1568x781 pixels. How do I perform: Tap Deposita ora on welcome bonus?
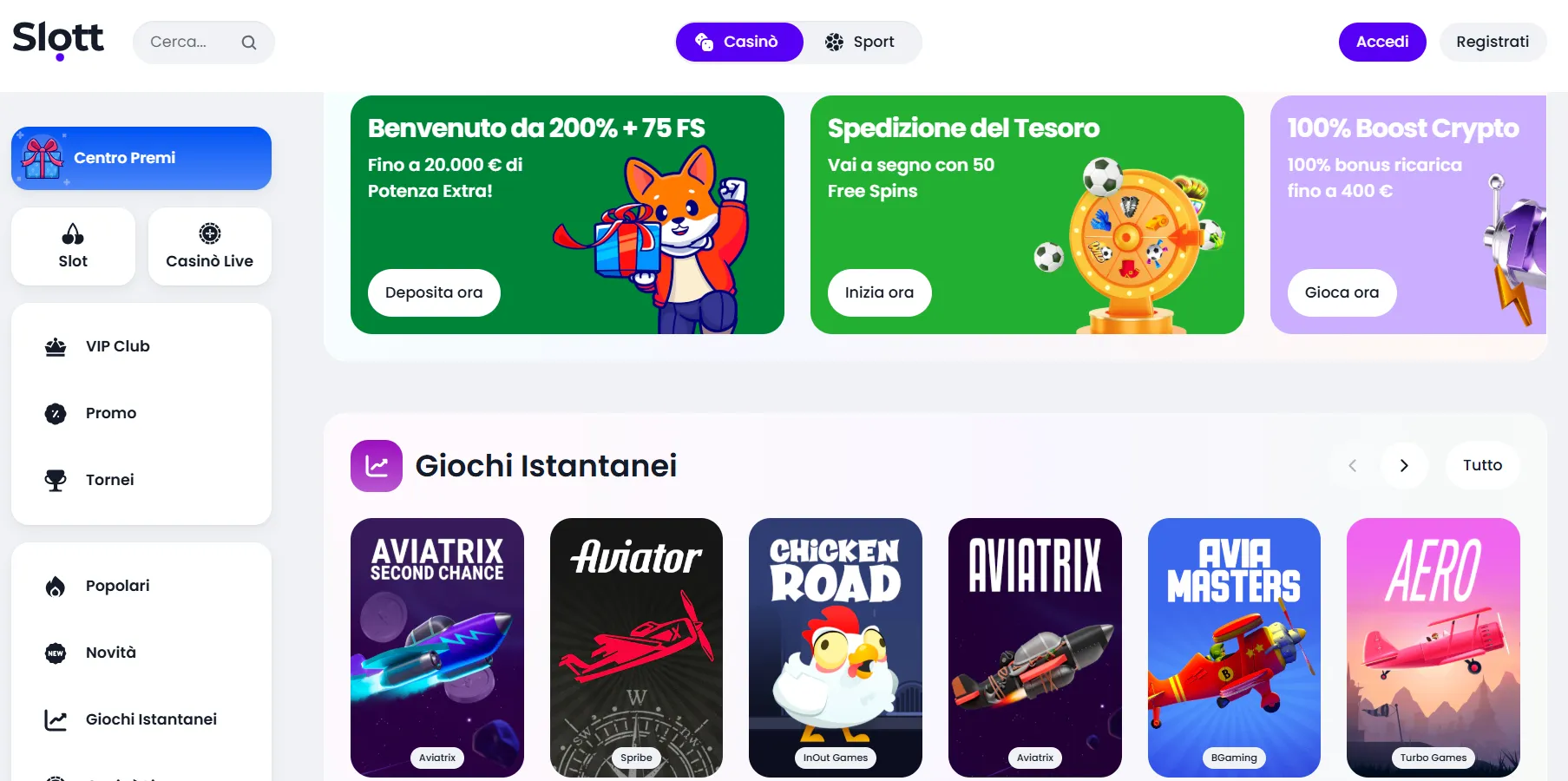coord(434,292)
